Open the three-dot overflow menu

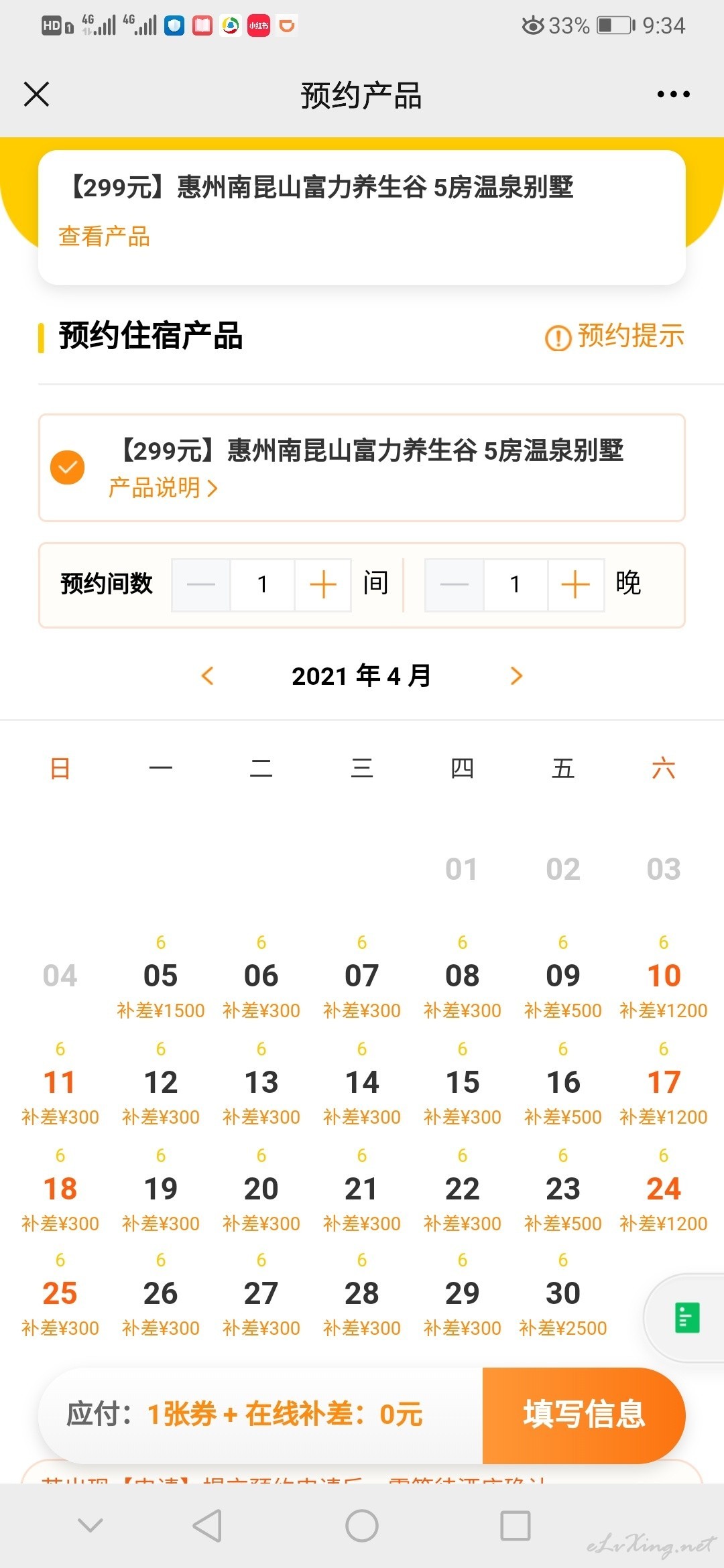[x=673, y=94]
